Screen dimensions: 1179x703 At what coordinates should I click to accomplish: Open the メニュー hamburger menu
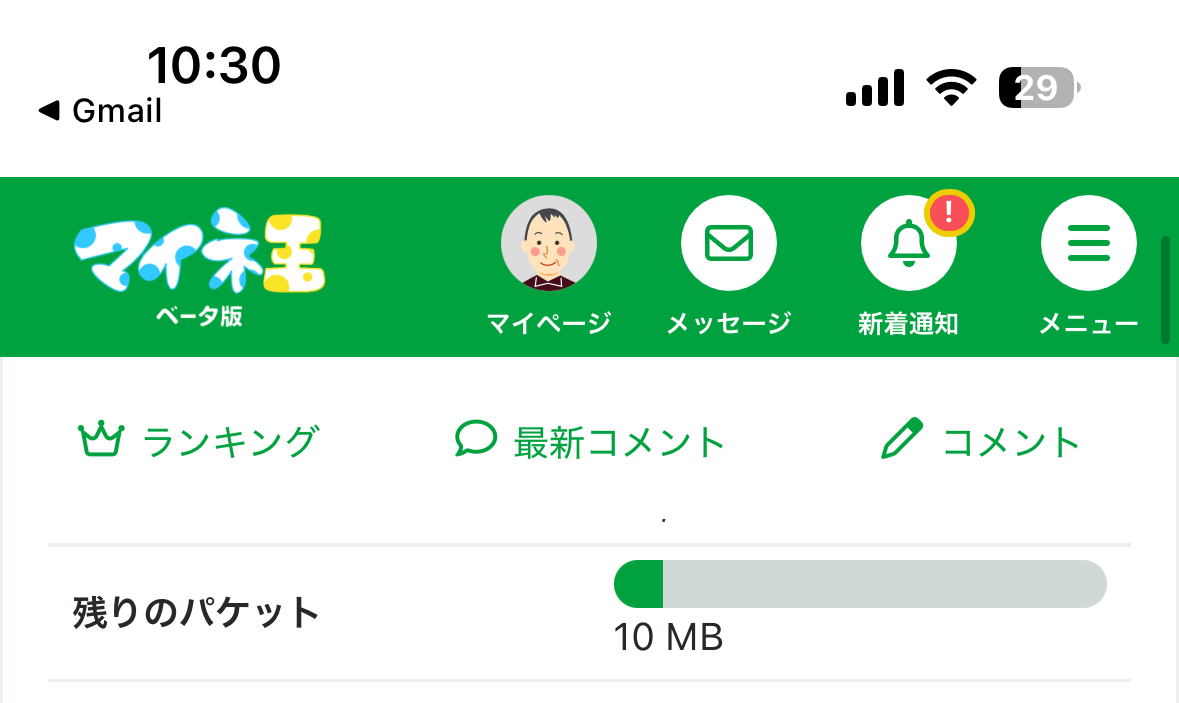click(1088, 244)
